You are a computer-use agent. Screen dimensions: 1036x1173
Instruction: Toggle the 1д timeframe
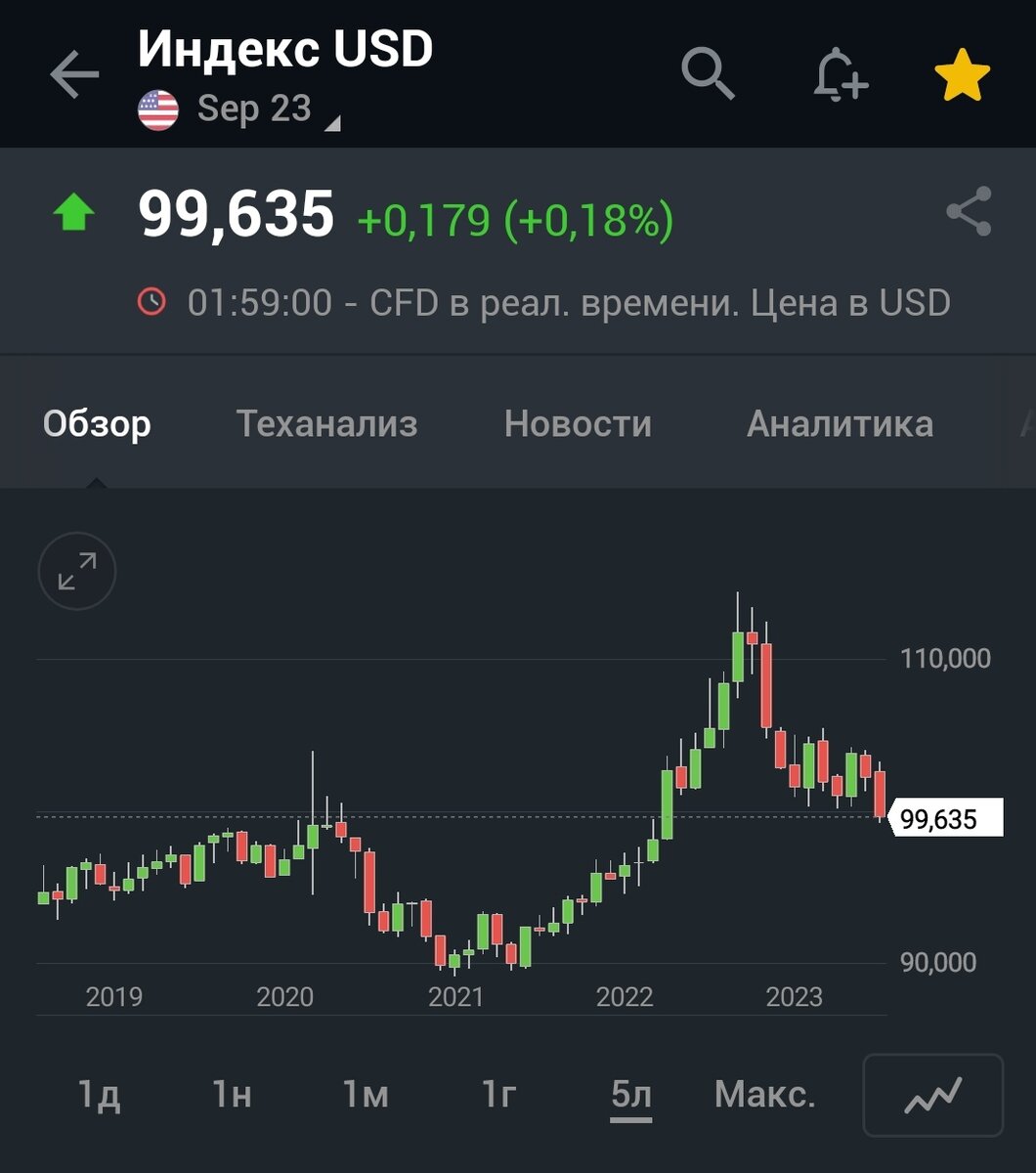[98, 1095]
